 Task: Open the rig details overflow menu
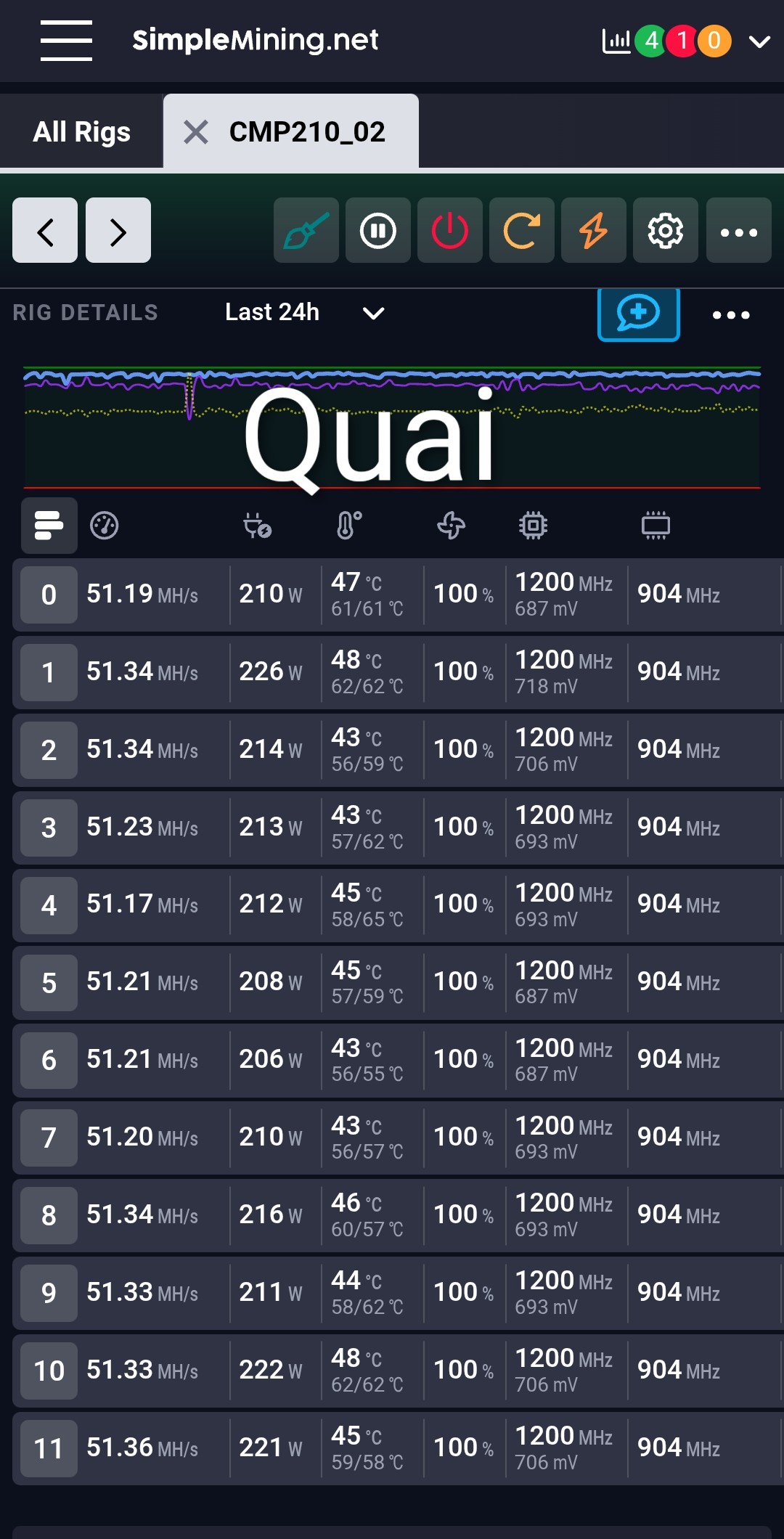[730, 315]
